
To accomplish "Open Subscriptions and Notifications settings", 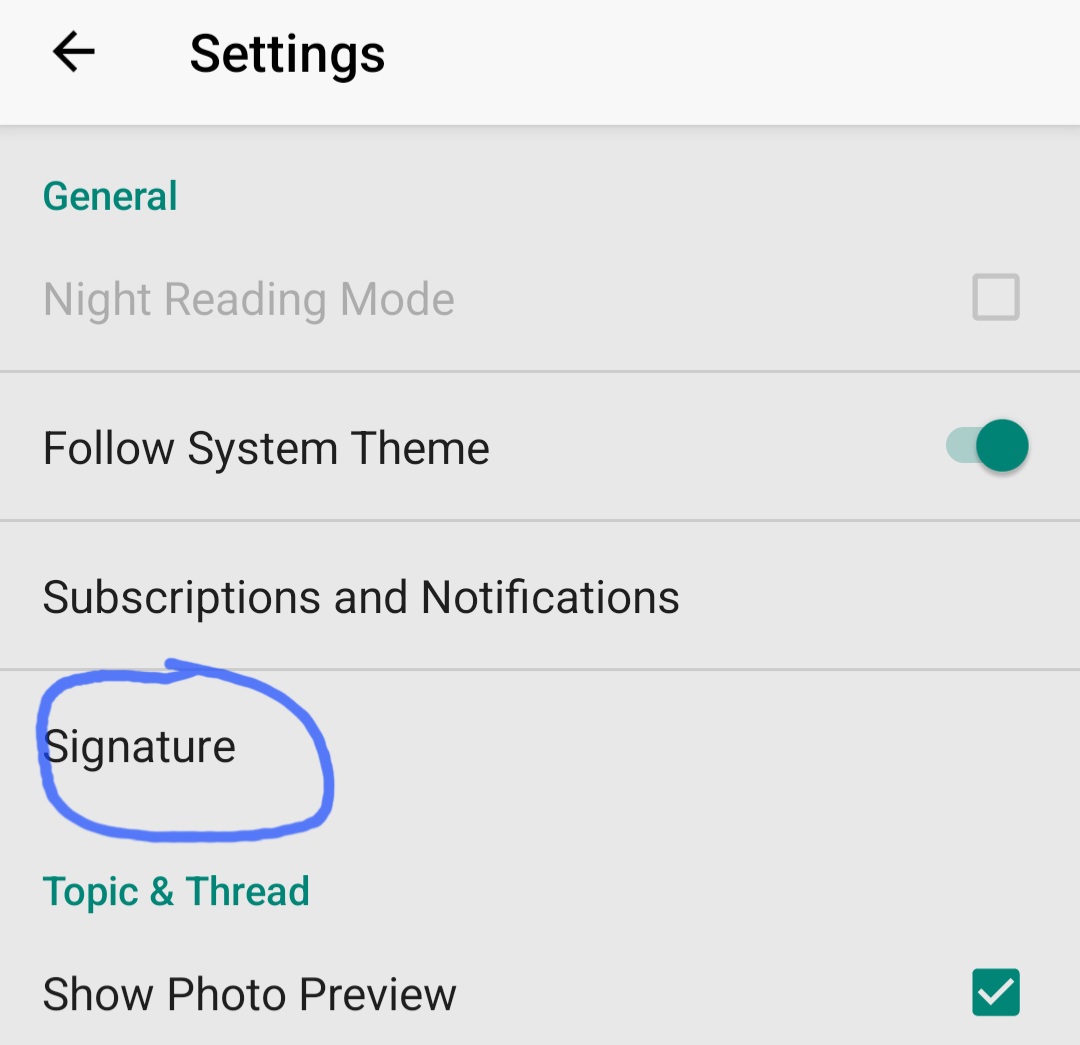I will click(x=361, y=598).
